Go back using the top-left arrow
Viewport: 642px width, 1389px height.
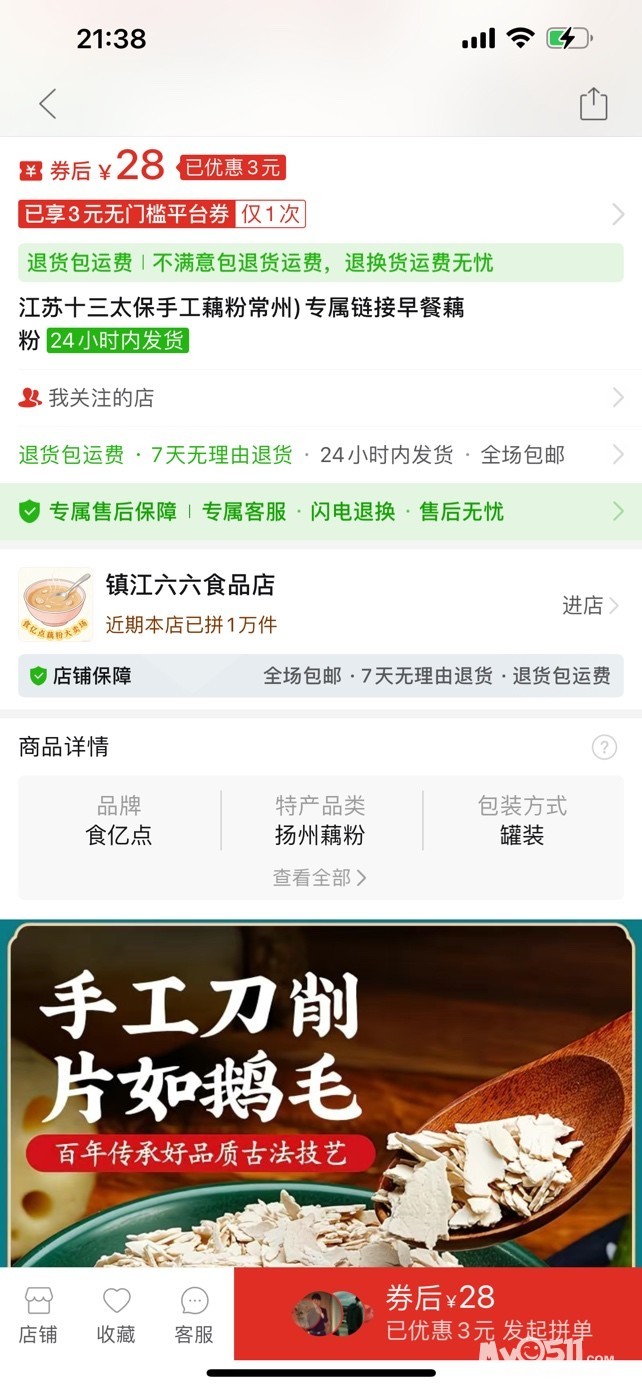[47, 103]
